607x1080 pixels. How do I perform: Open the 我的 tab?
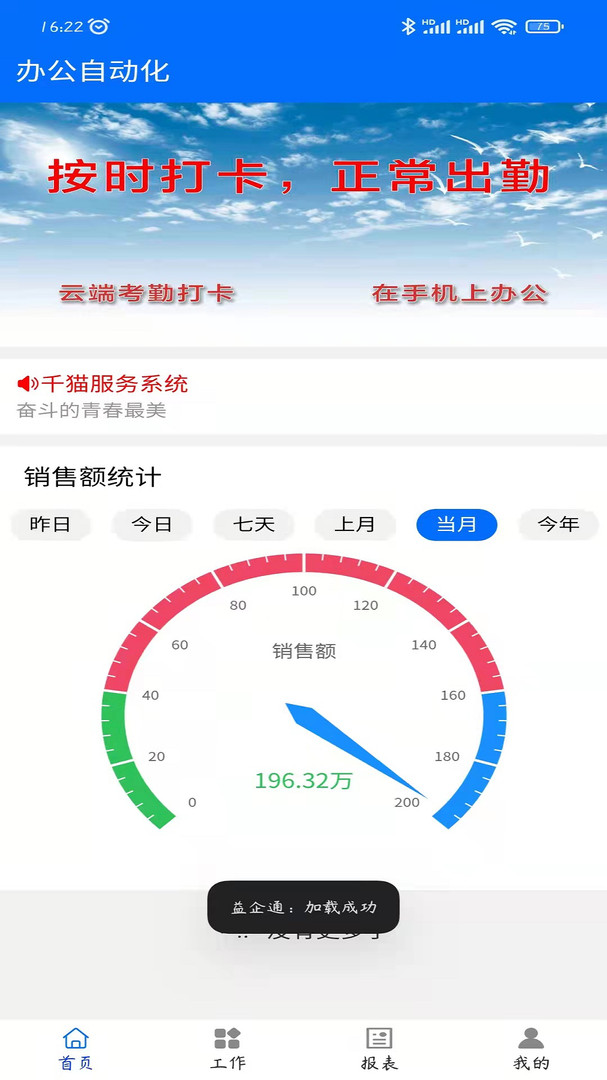531,1049
